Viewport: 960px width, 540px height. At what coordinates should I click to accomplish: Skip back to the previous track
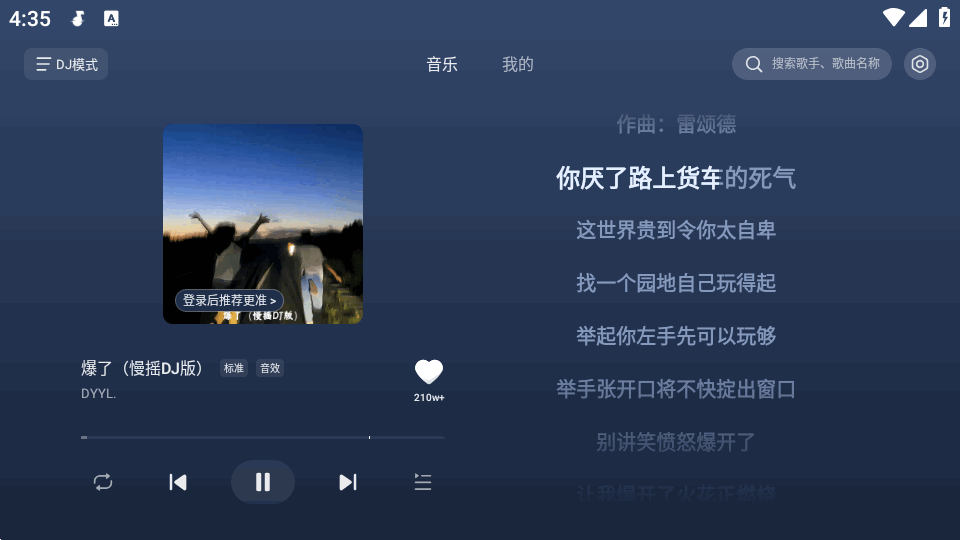178,482
